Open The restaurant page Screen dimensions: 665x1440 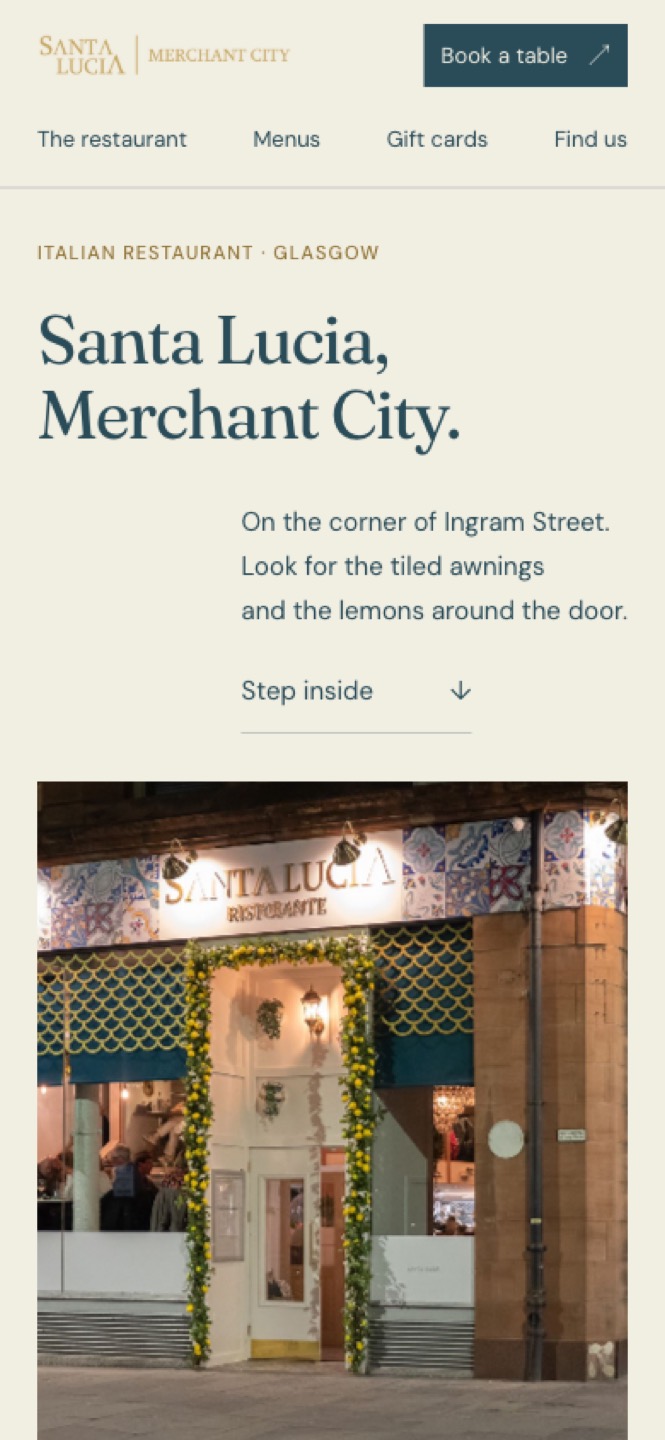[112, 139]
